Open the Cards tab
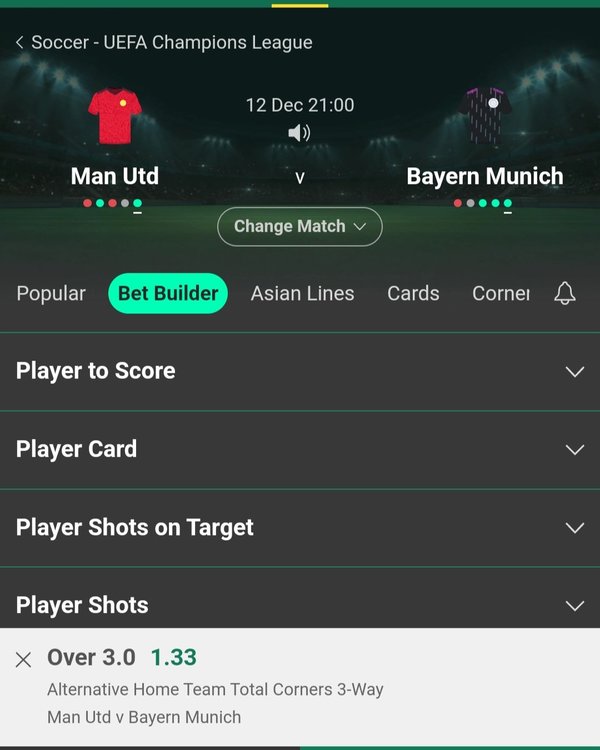This screenshot has height=750, width=600. coord(413,293)
